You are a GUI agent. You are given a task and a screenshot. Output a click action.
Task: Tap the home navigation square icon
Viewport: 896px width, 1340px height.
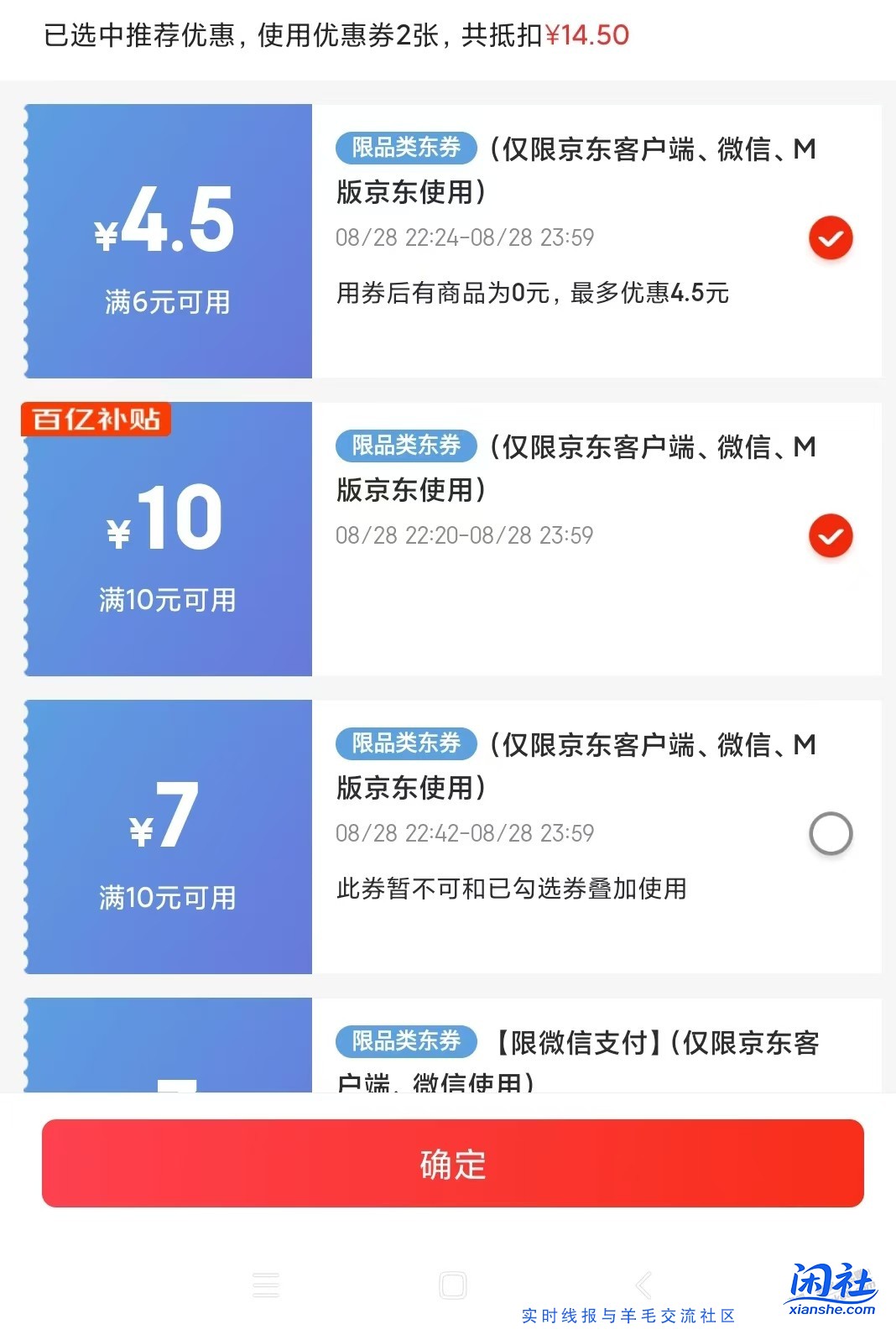pos(451,1285)
